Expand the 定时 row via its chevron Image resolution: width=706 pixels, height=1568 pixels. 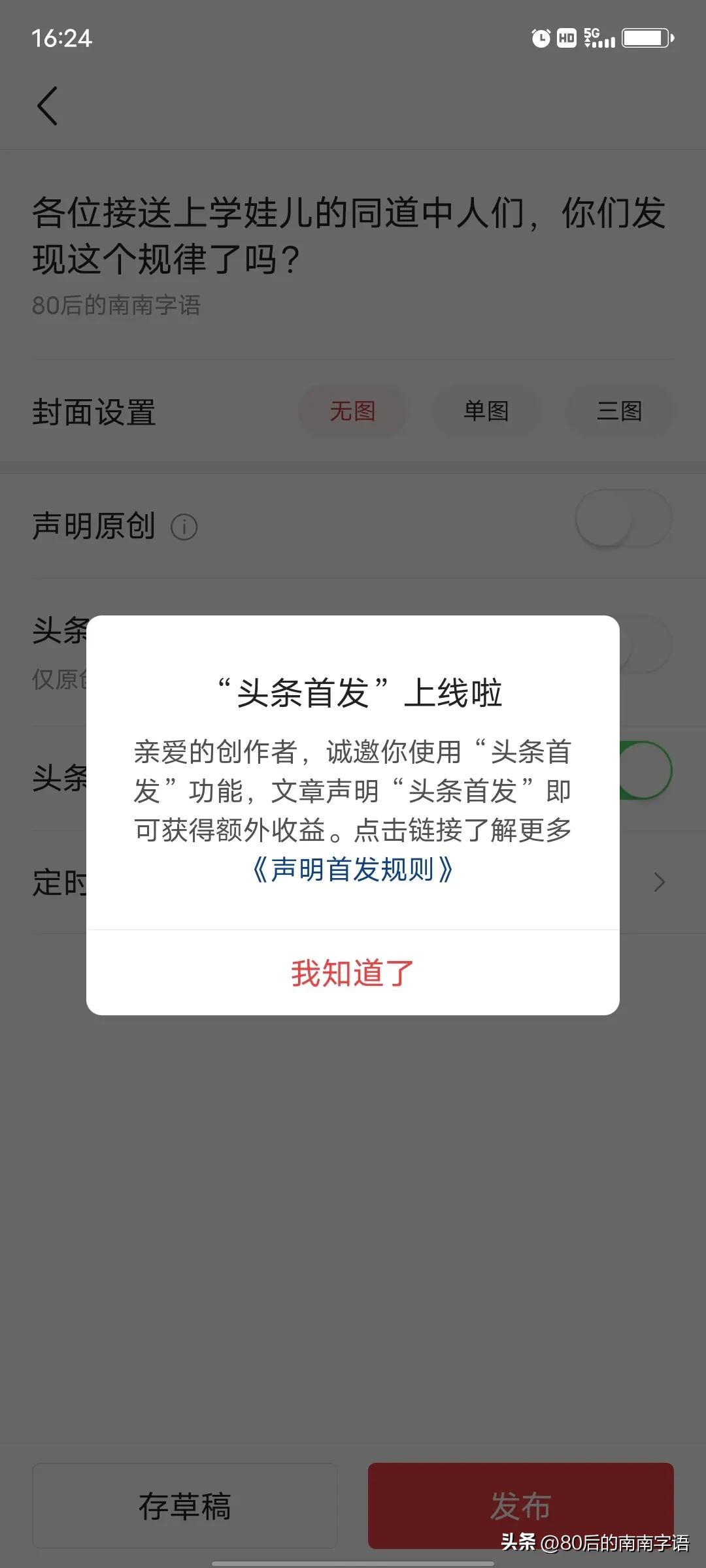660,882
